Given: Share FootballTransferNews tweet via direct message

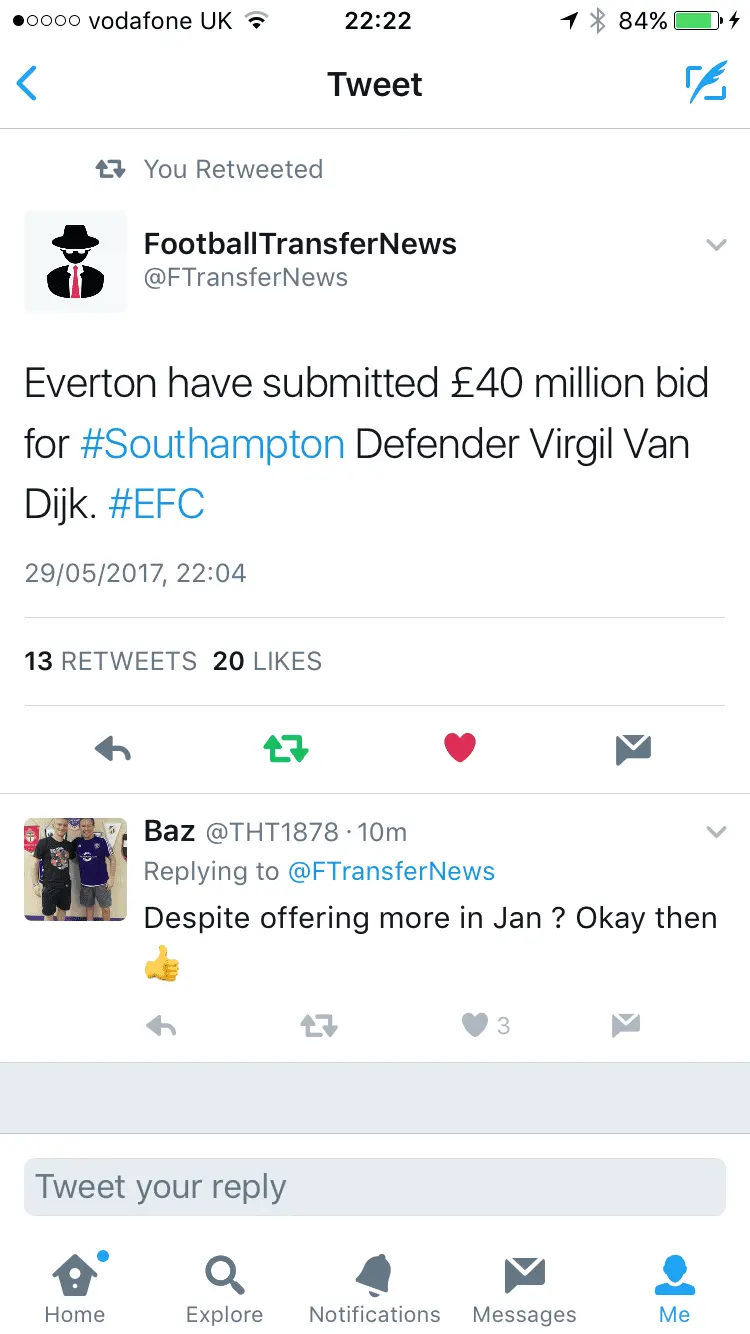Looking at the screenshot, I should click(633, 748).
